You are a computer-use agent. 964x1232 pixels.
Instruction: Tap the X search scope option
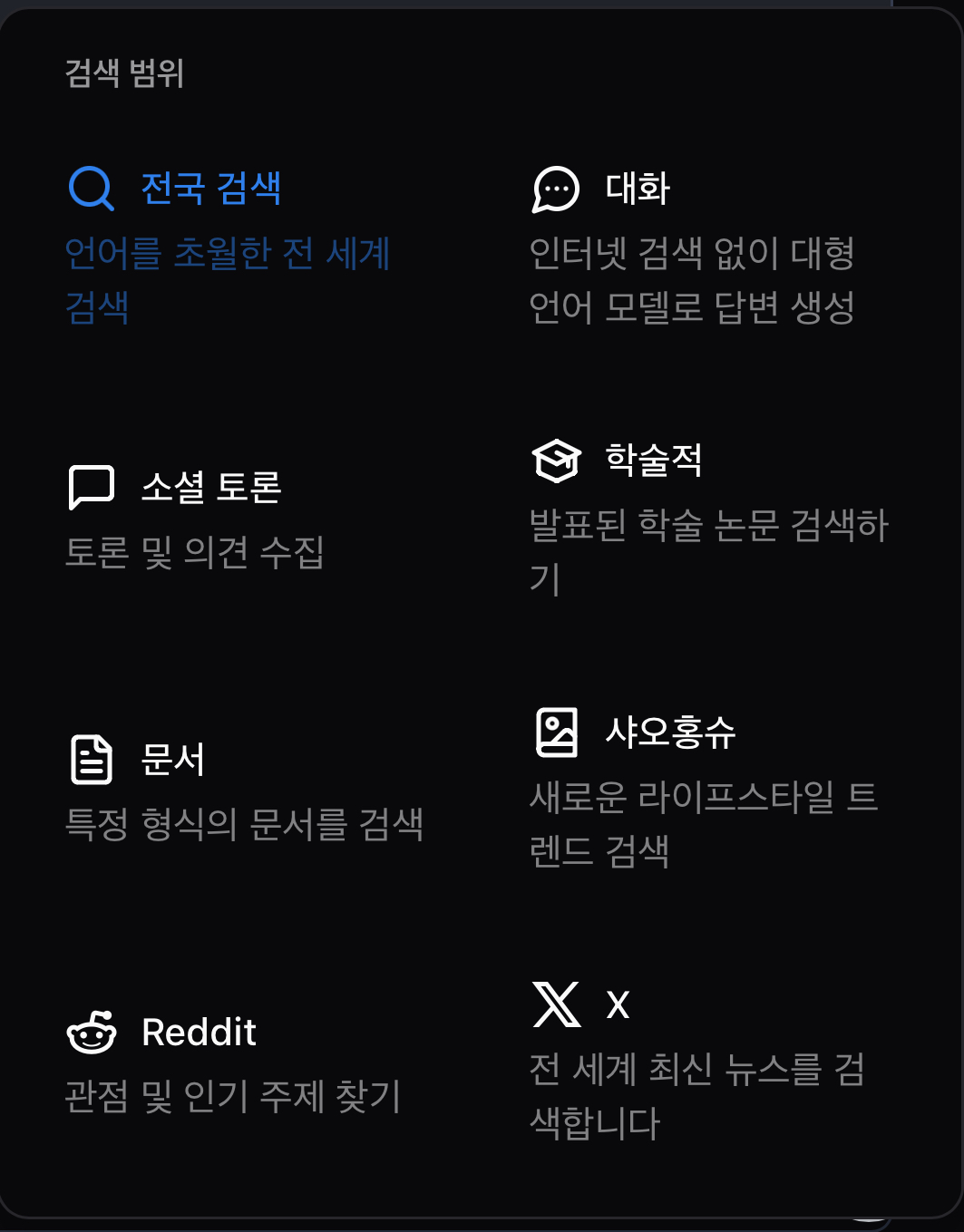(x=617, y=1004)
